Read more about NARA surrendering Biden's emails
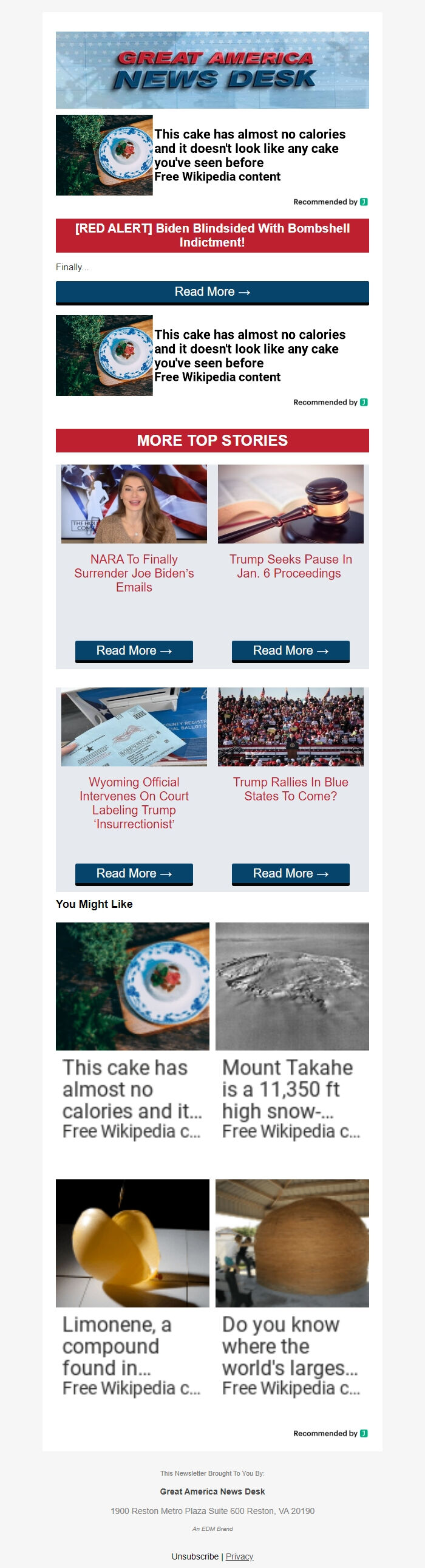The image size is (425, 1568). click(x=134, y=650)
